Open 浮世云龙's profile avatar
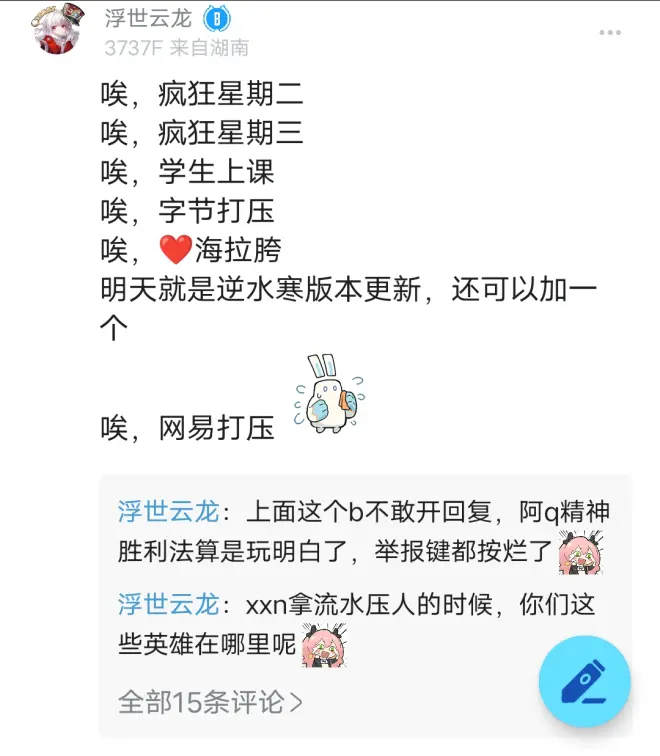660x756 pixels. 55,28
